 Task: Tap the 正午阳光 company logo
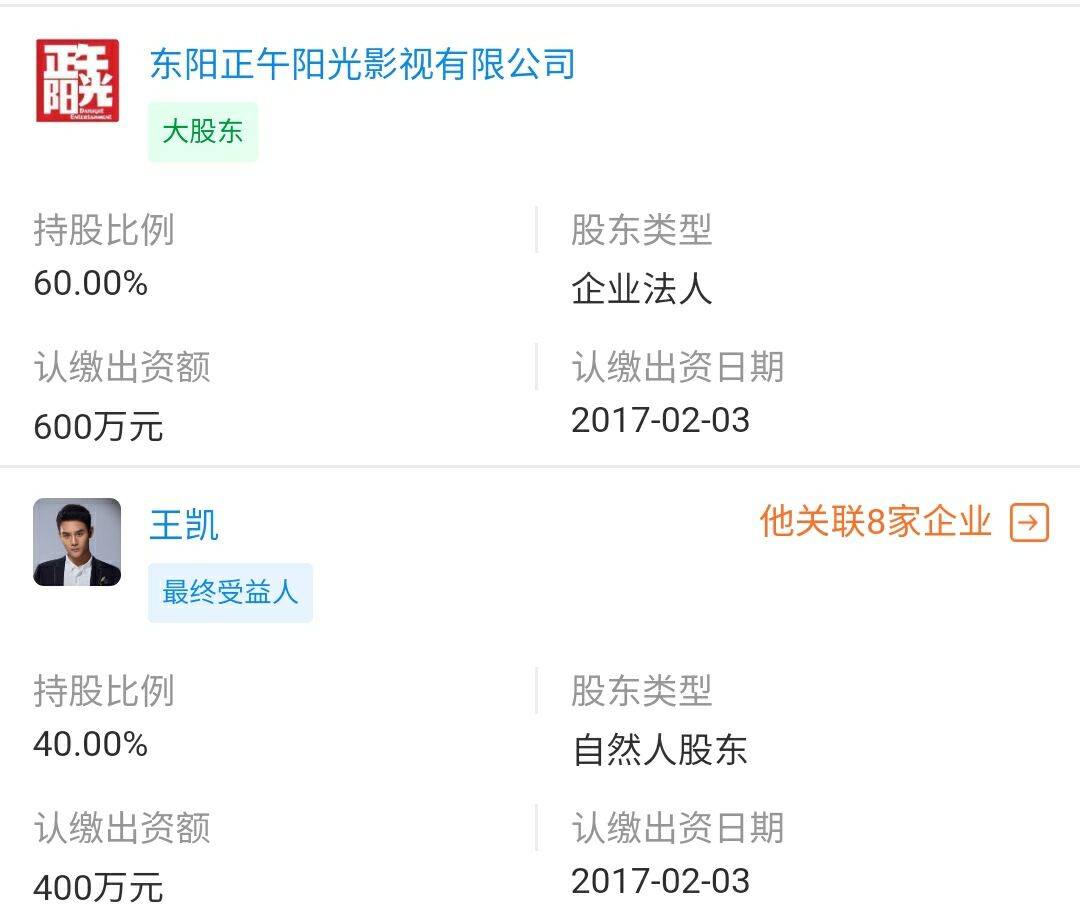(x=77, y=81)
